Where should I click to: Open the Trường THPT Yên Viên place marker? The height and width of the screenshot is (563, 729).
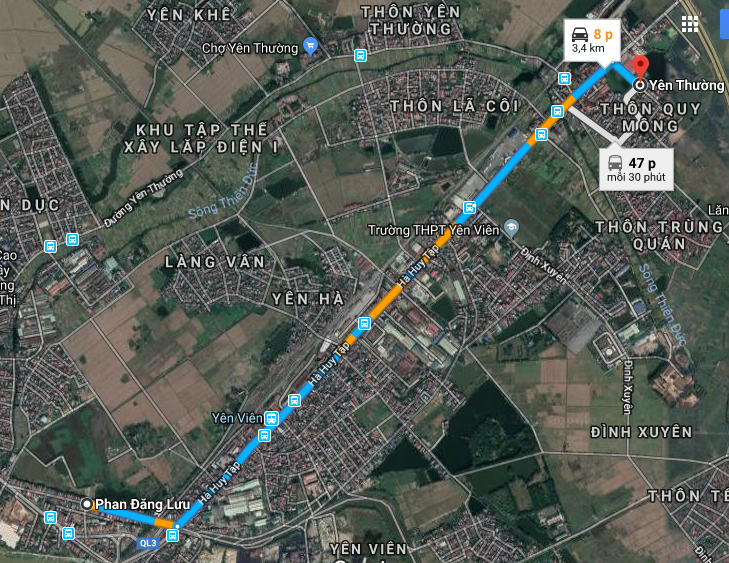click(511, 229)
